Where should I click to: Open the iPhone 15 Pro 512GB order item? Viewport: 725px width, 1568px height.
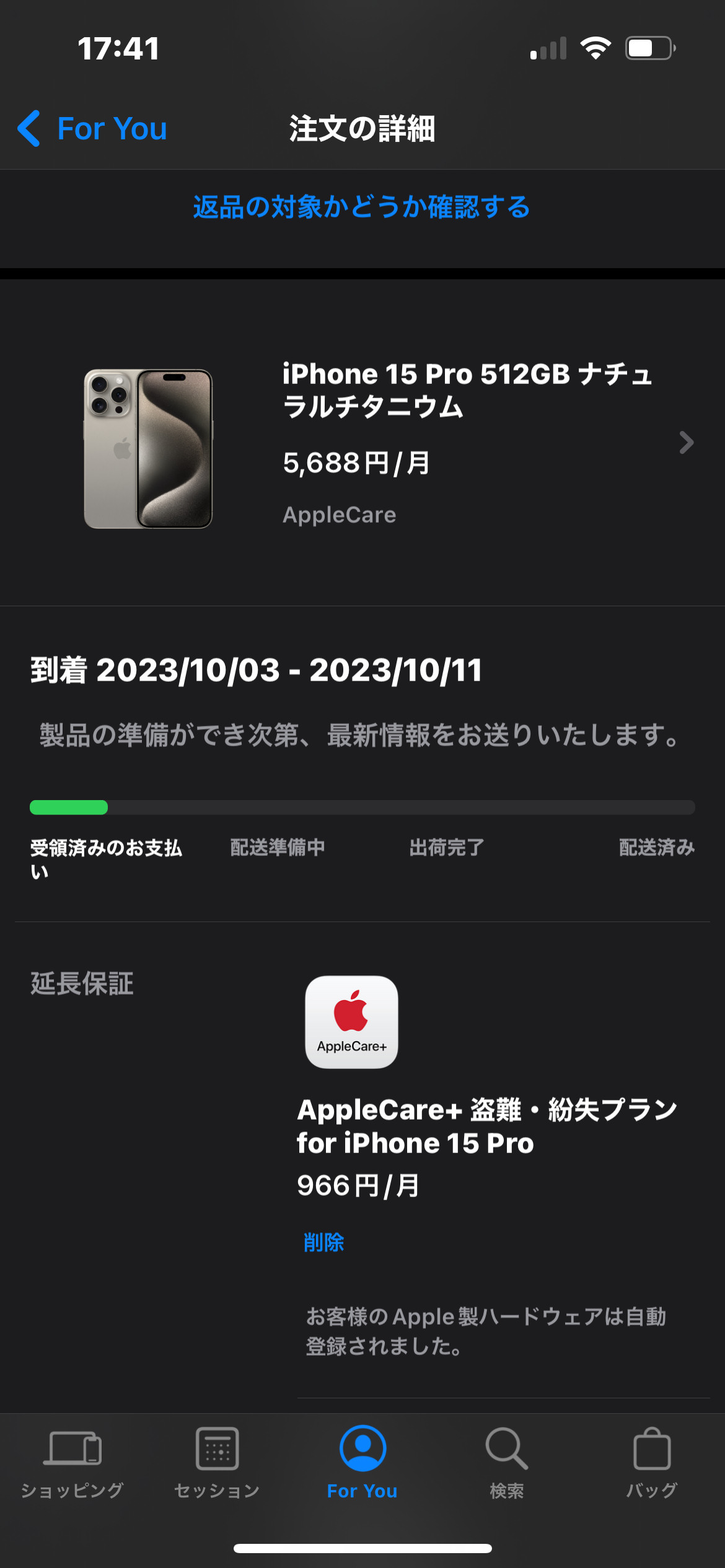point(362,443)
